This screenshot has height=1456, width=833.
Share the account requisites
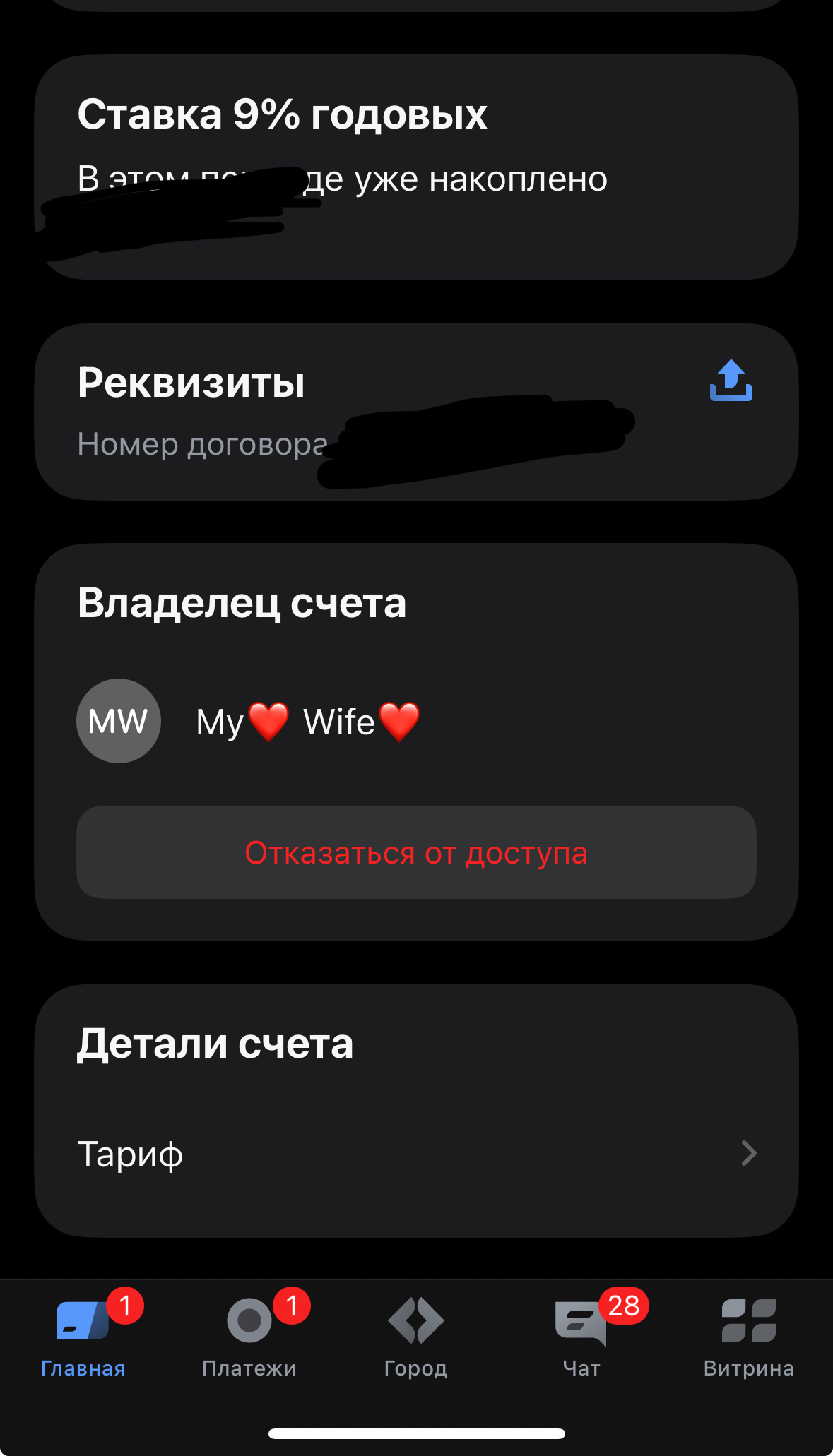731,381
